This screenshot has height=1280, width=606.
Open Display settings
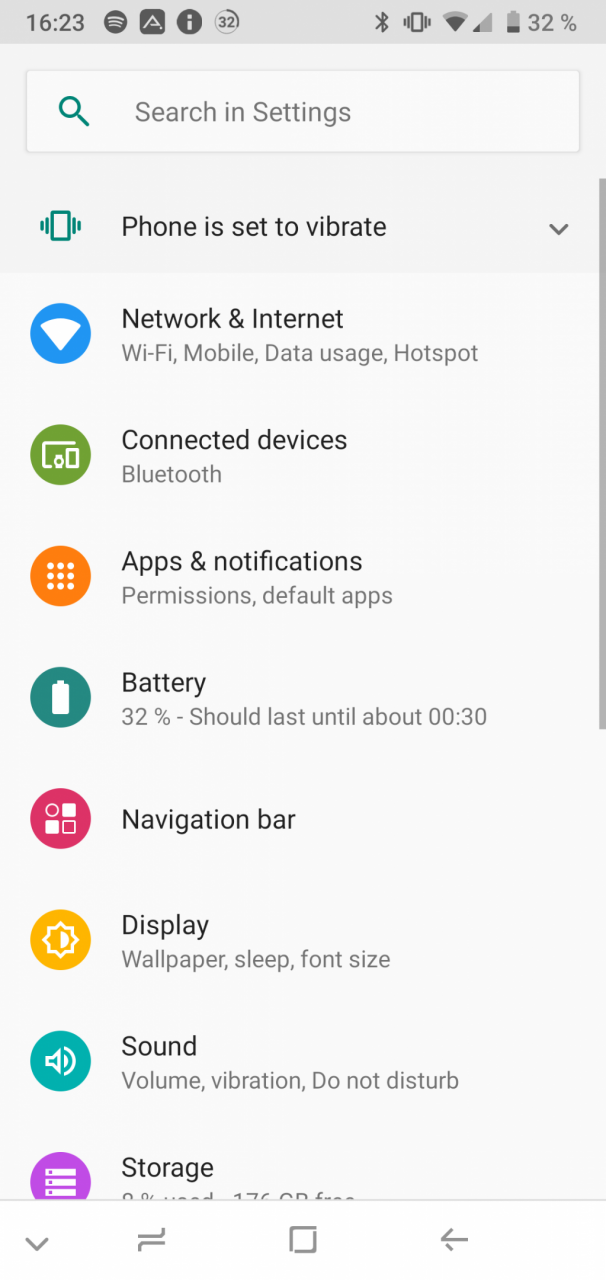303,941
